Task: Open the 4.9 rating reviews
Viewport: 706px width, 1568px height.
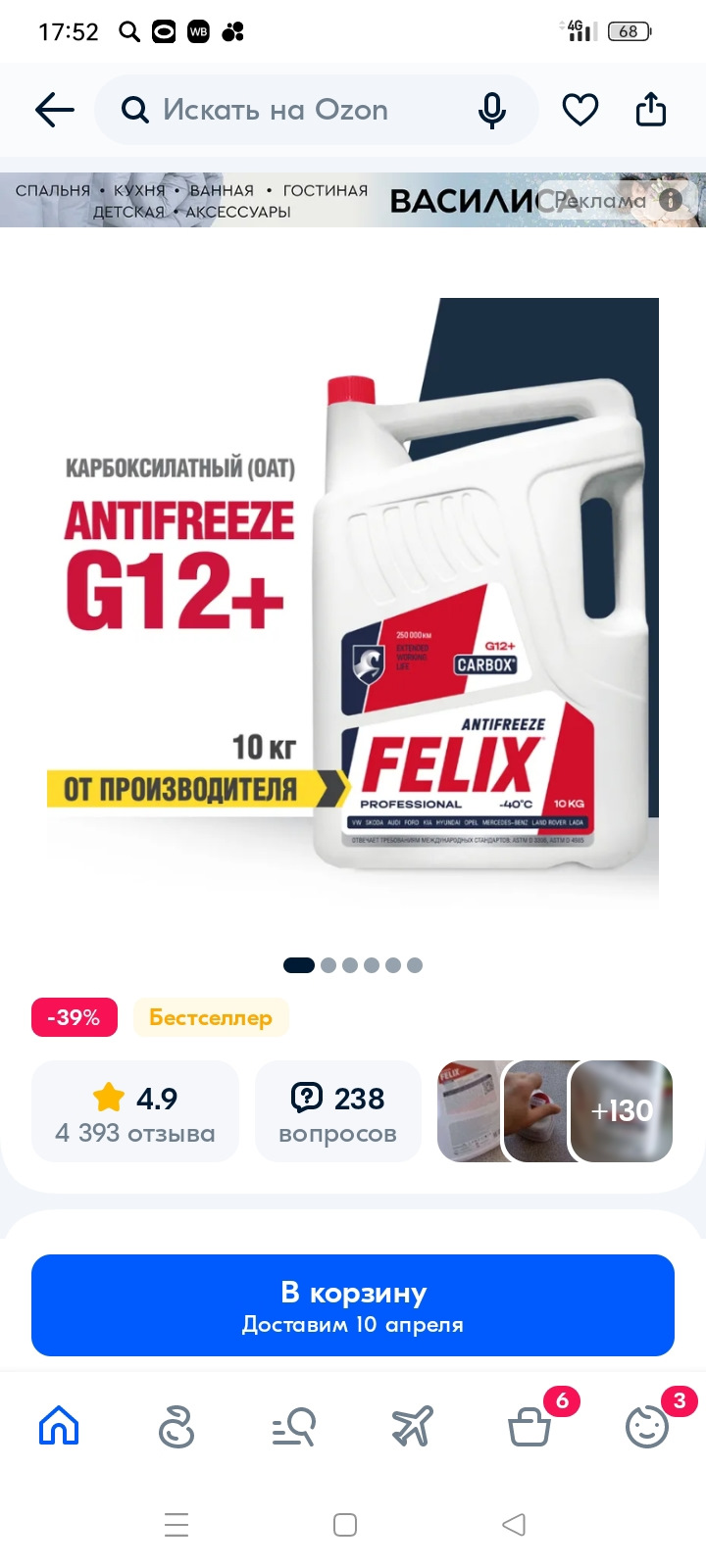Action: (x=135, y=1112)
